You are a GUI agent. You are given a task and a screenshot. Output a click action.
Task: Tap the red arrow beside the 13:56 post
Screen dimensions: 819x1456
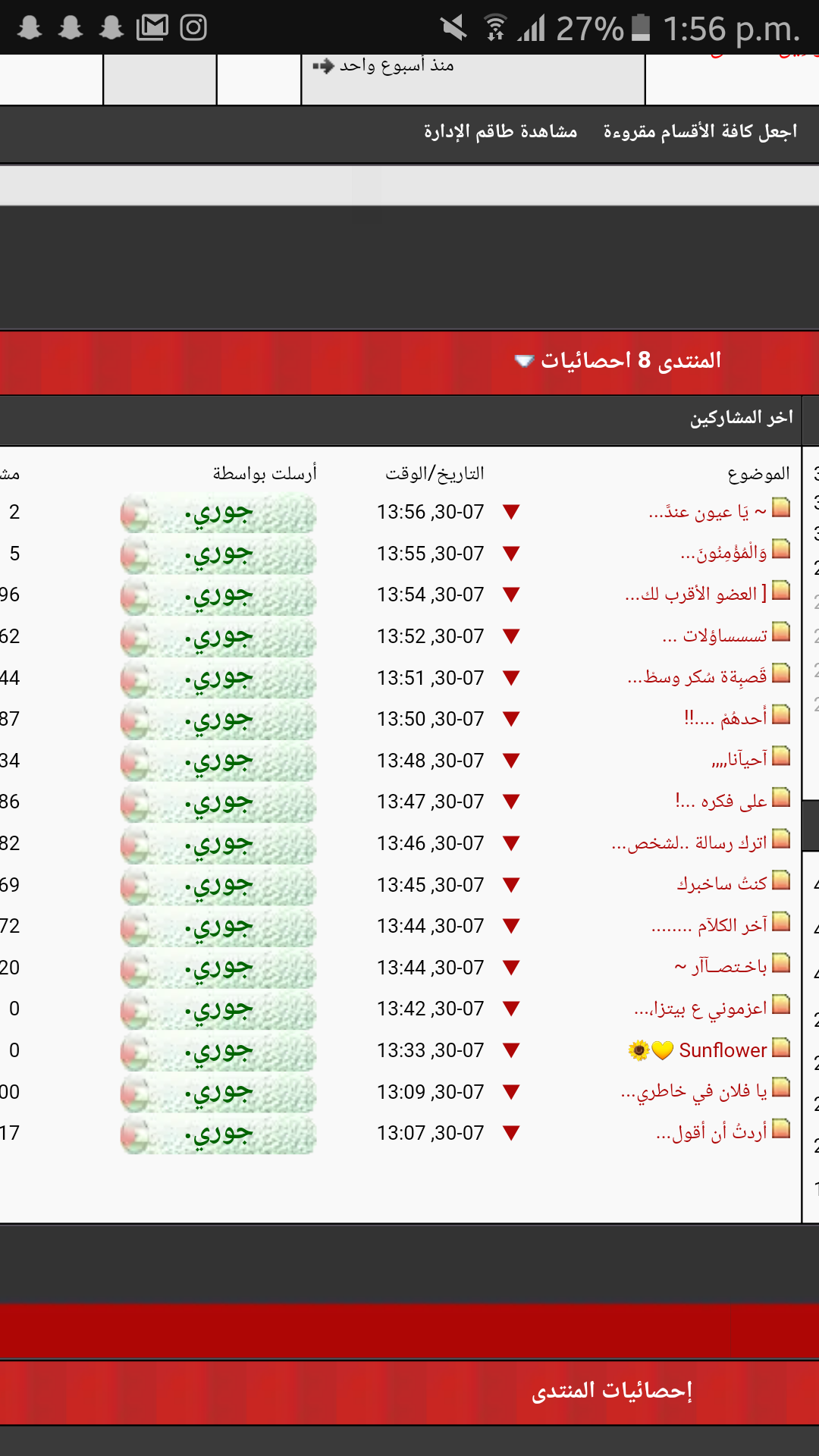pyautogui.click(x=511, y=513)
